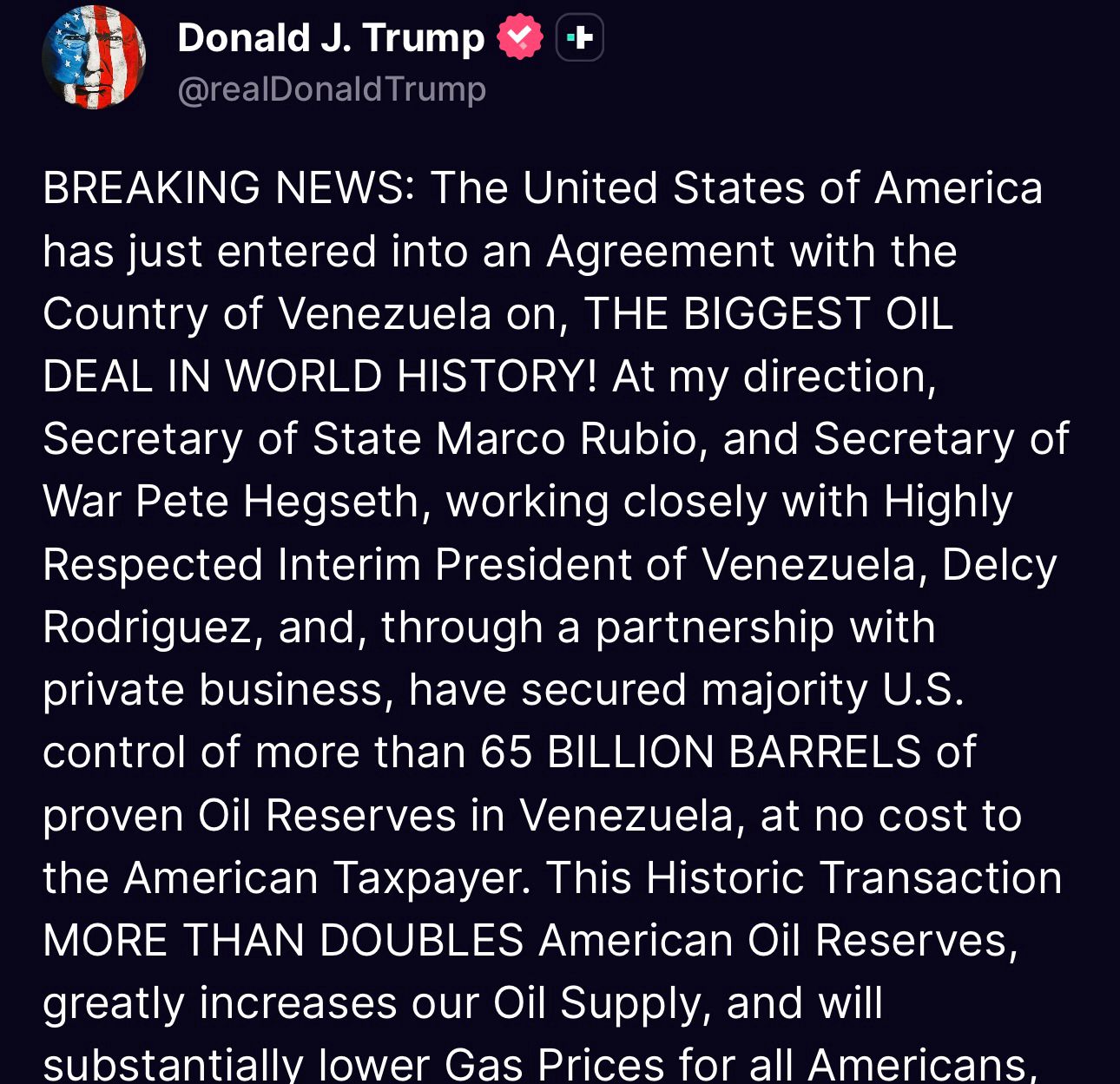This screenshot has height=1084, width=1120.
Task: Open the Donald J. Trump display name
Action: [331, 38]
